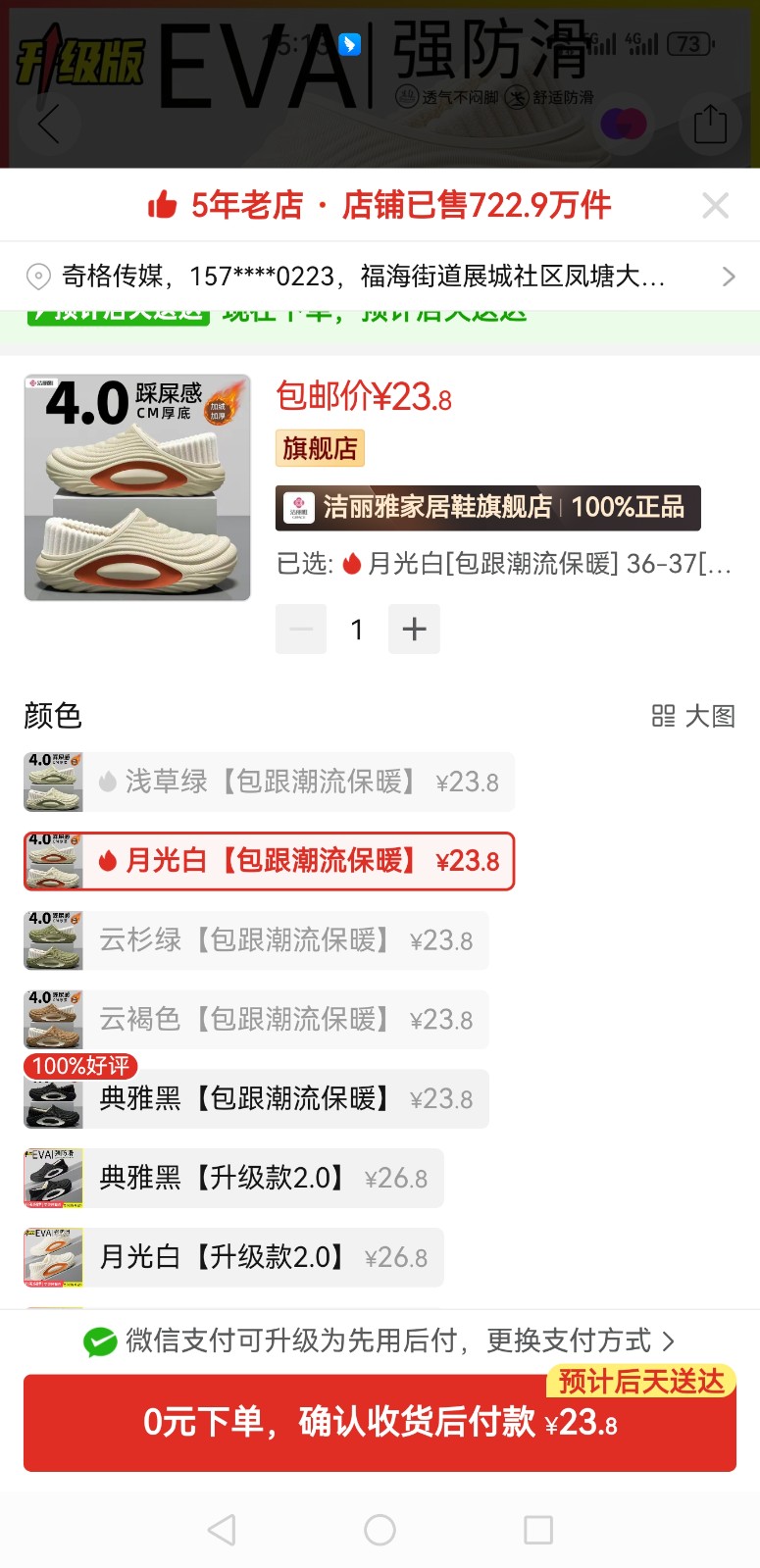Switch color options to 大图 view
Viewport: 760px width, 1568px height.
693,716
